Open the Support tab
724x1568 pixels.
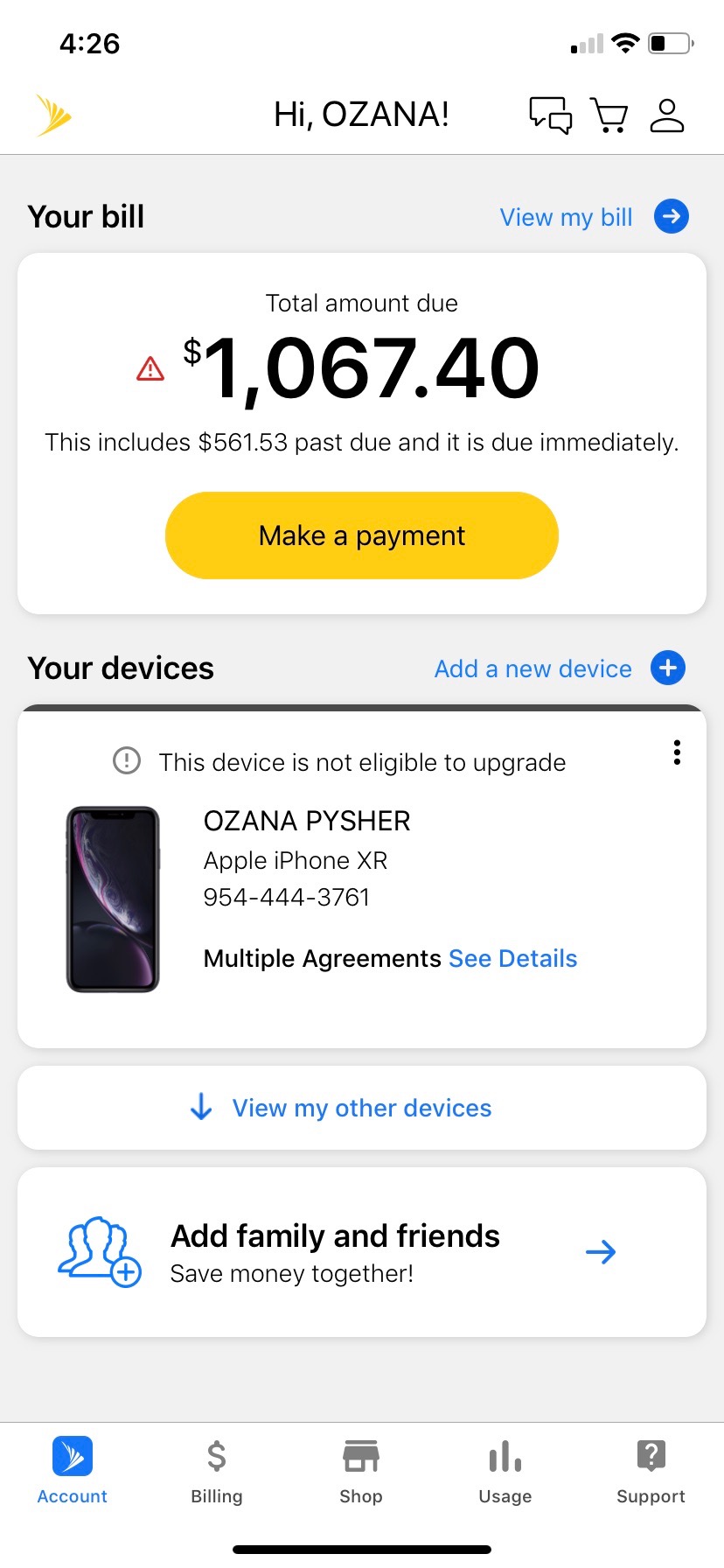pyautogui.click(x=651, y=1472)
